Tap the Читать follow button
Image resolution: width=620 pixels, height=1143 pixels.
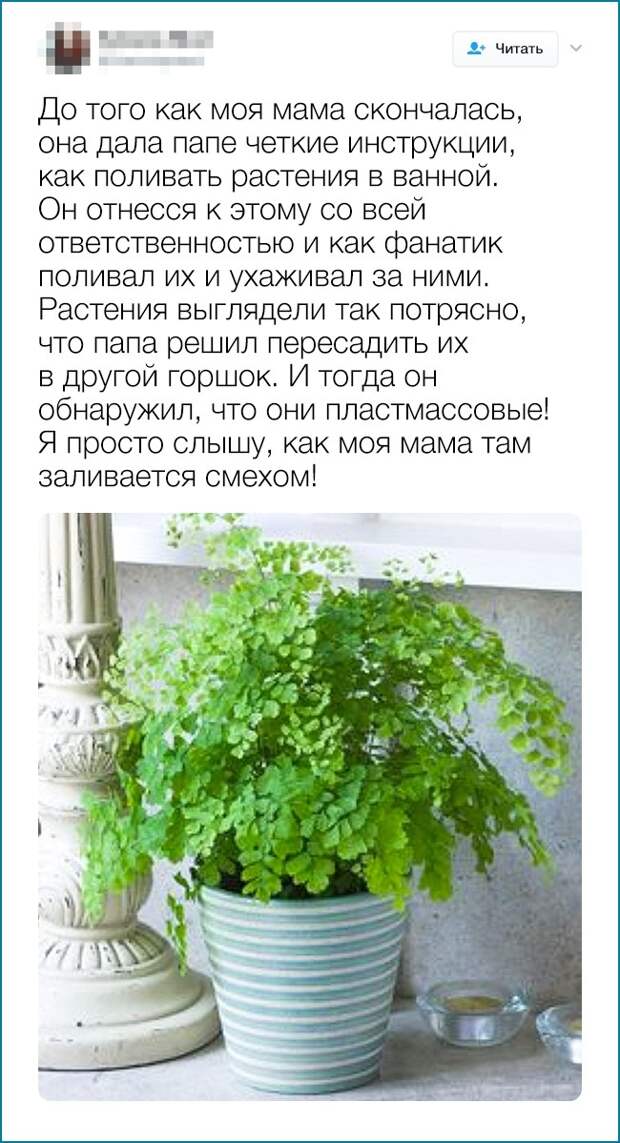[x=505, y=48]
